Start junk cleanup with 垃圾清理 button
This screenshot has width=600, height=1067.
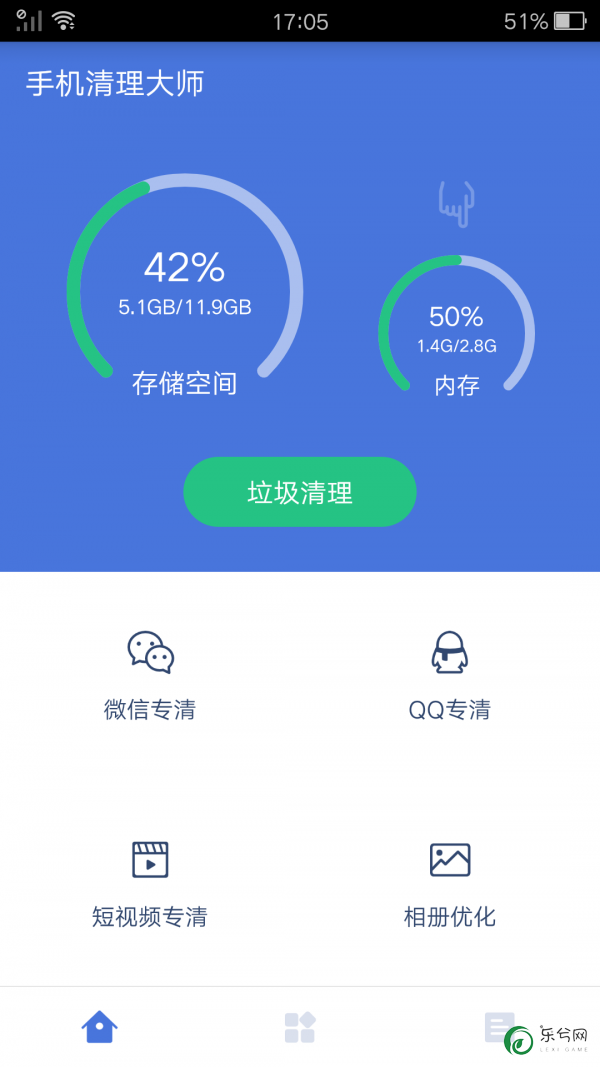pos(299,492)
